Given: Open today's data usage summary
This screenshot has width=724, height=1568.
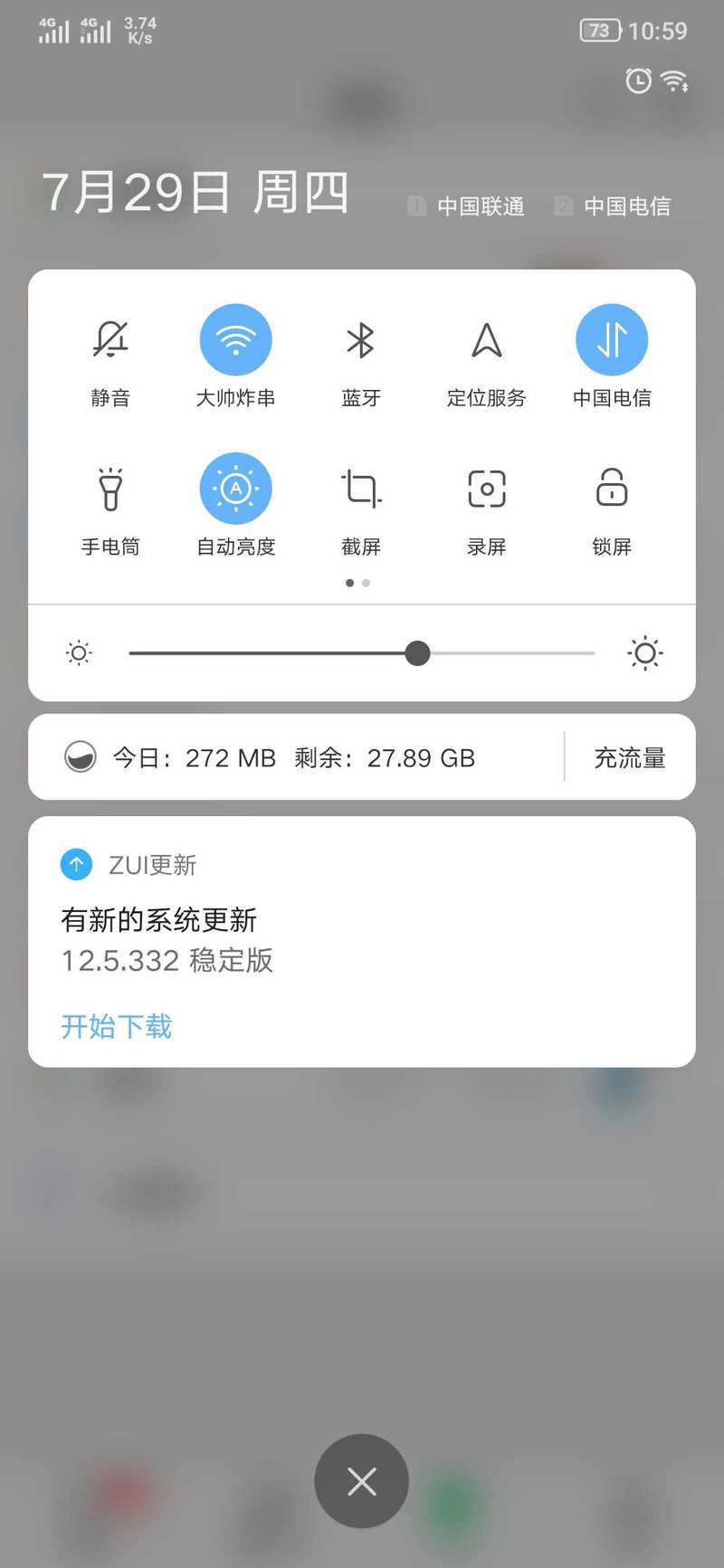Looking at the screenshot, I should click(x=295, y=757).
